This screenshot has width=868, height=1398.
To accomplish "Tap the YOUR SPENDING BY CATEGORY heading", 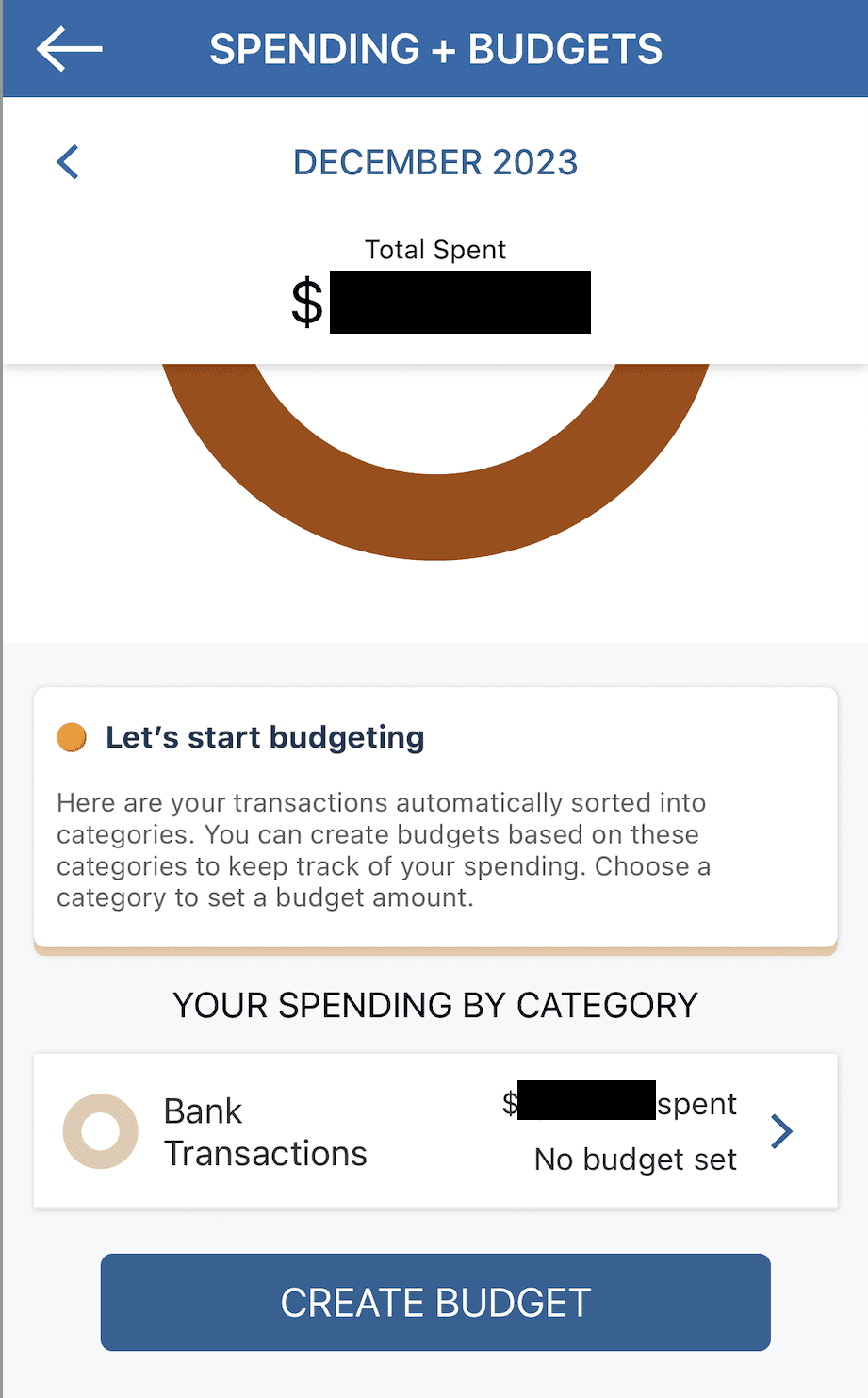I will click(x=434, y=1005).
